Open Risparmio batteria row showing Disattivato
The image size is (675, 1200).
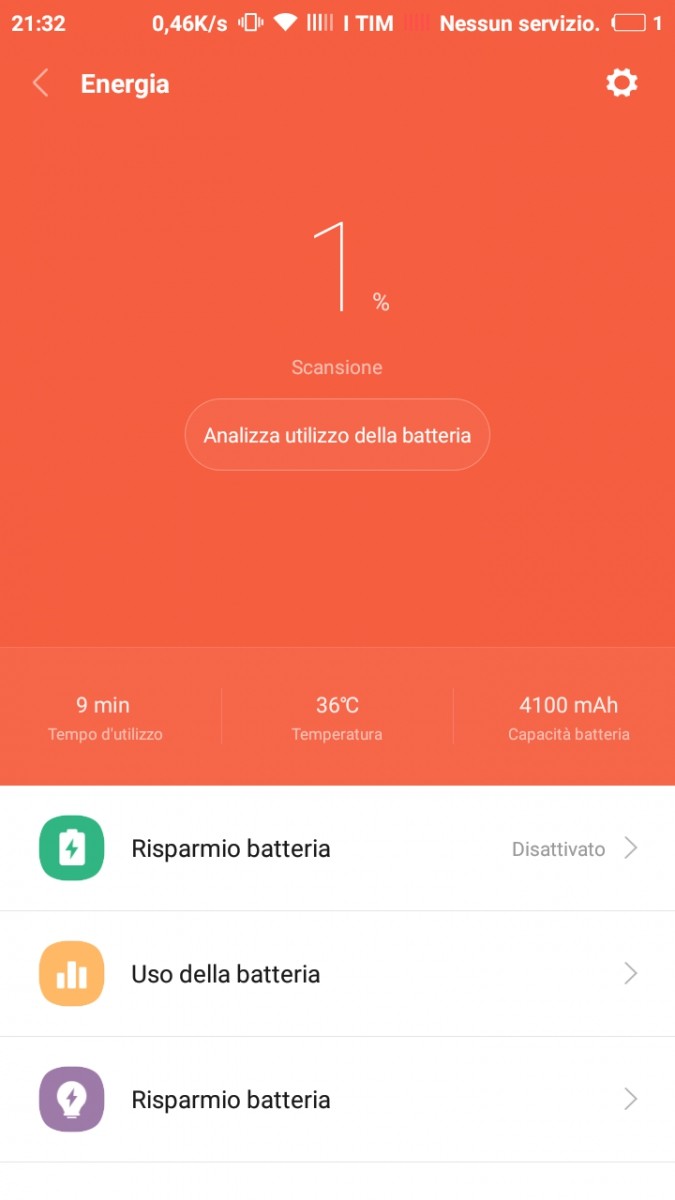[x=337, y=848]
